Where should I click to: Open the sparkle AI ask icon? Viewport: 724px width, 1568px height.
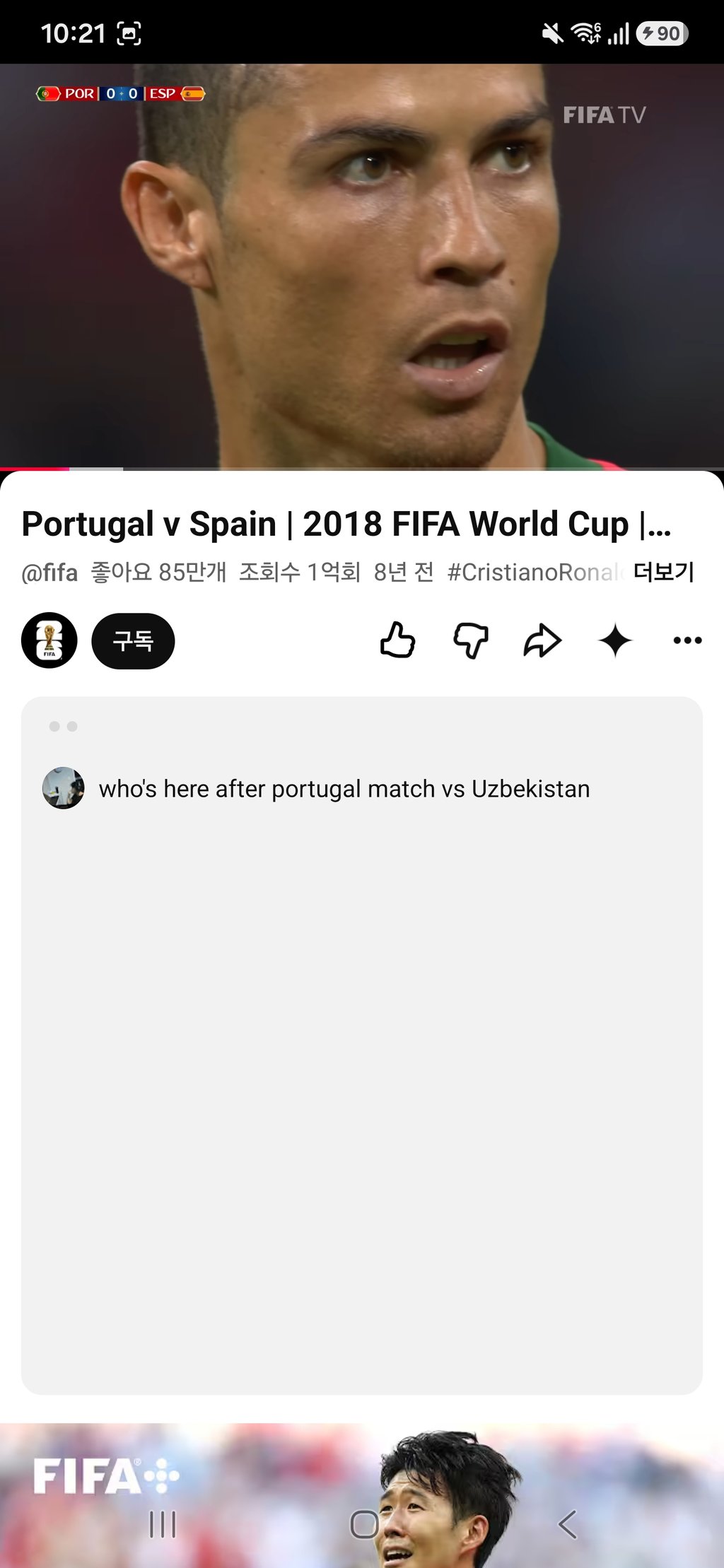pyautogui.click(x=615, y=640)
